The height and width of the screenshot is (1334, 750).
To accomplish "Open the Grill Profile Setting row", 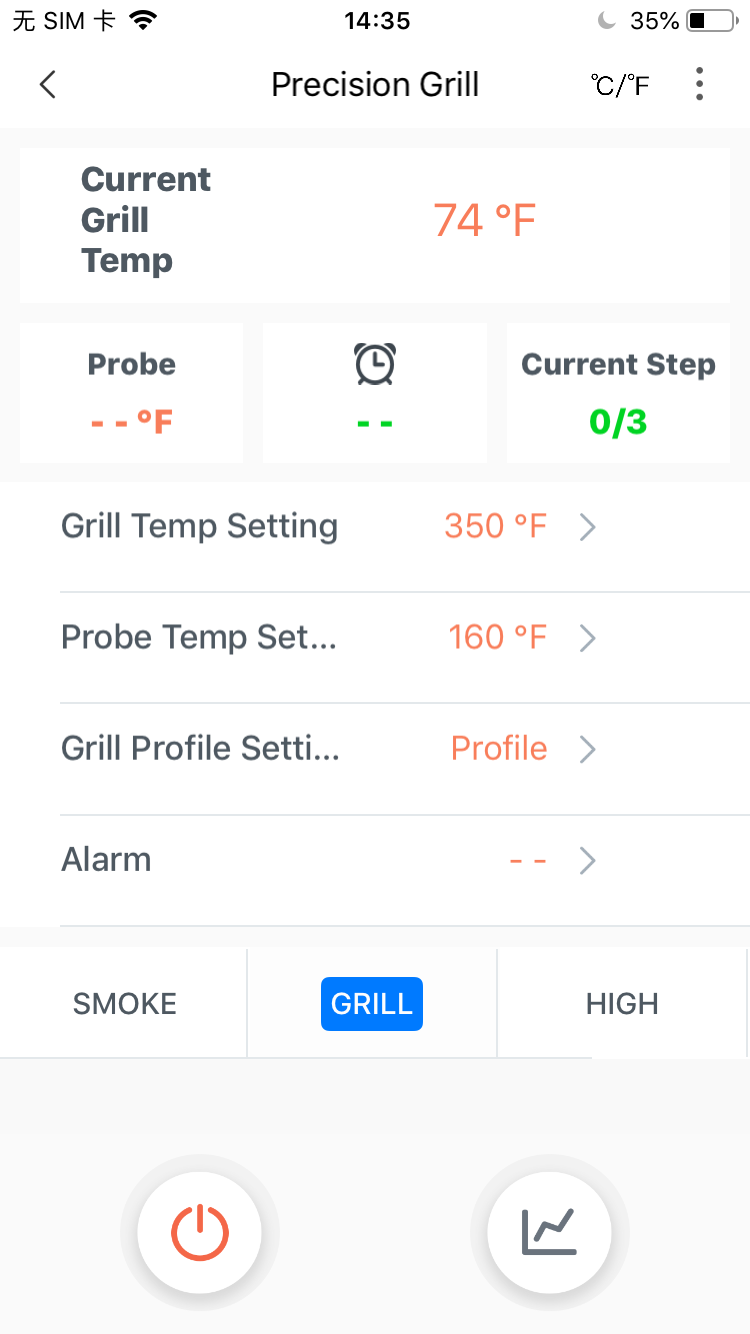I will tap(375, 749).
